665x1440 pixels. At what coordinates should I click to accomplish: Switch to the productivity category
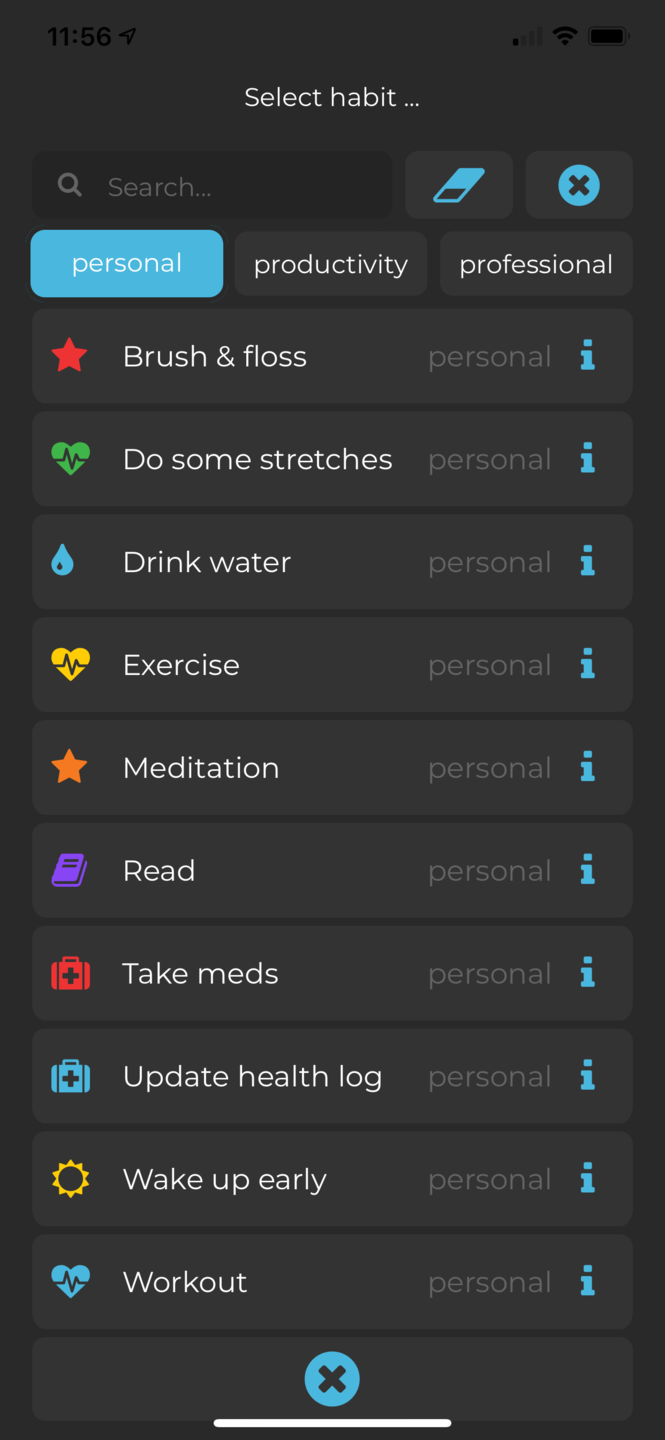tap(331, 265)
